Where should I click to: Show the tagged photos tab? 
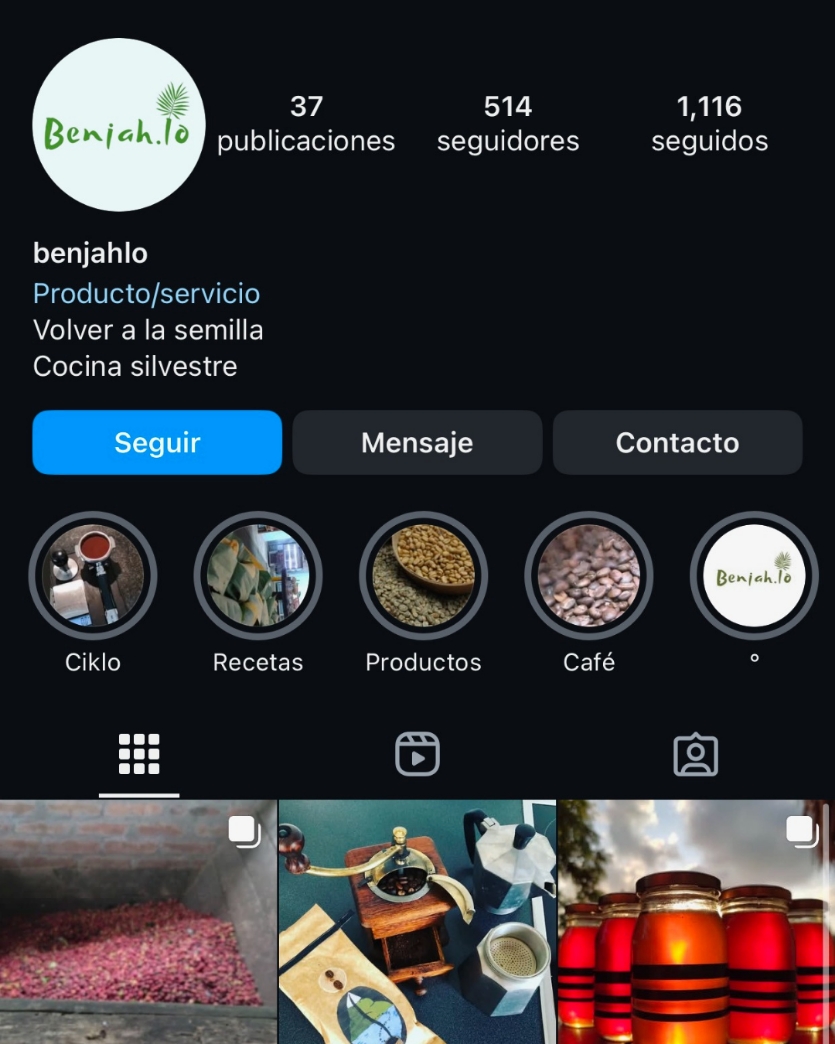696,754
